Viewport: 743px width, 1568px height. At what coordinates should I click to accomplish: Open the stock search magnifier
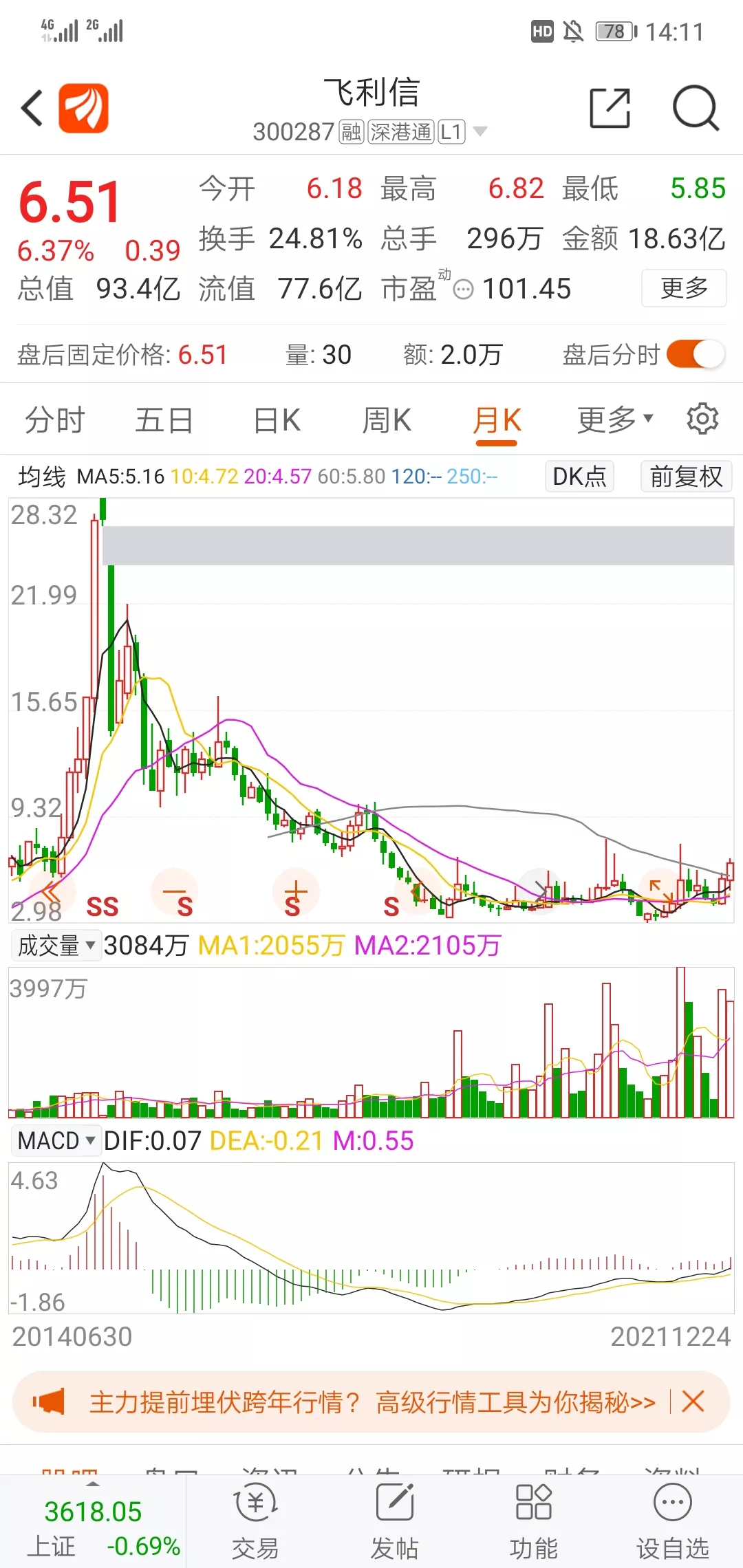click(x=695, y=109)
